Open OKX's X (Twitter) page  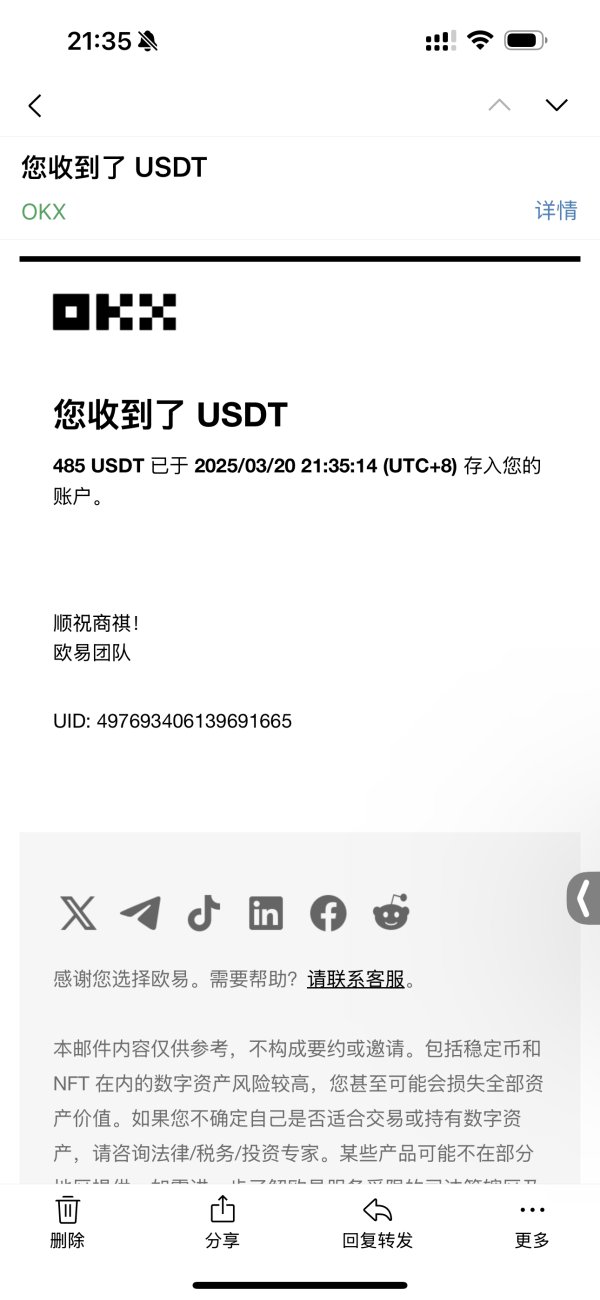coord(78,912)
